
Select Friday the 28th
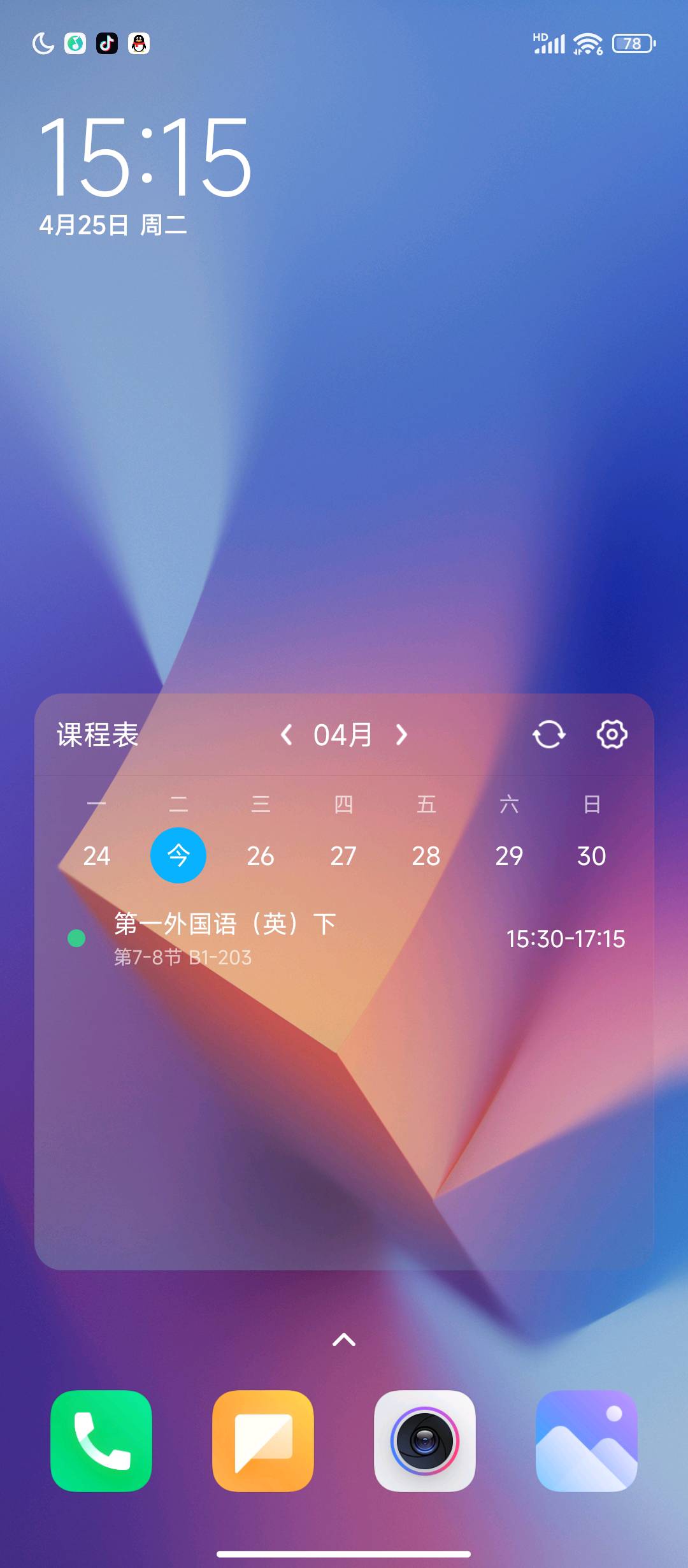tap(426, 855)
